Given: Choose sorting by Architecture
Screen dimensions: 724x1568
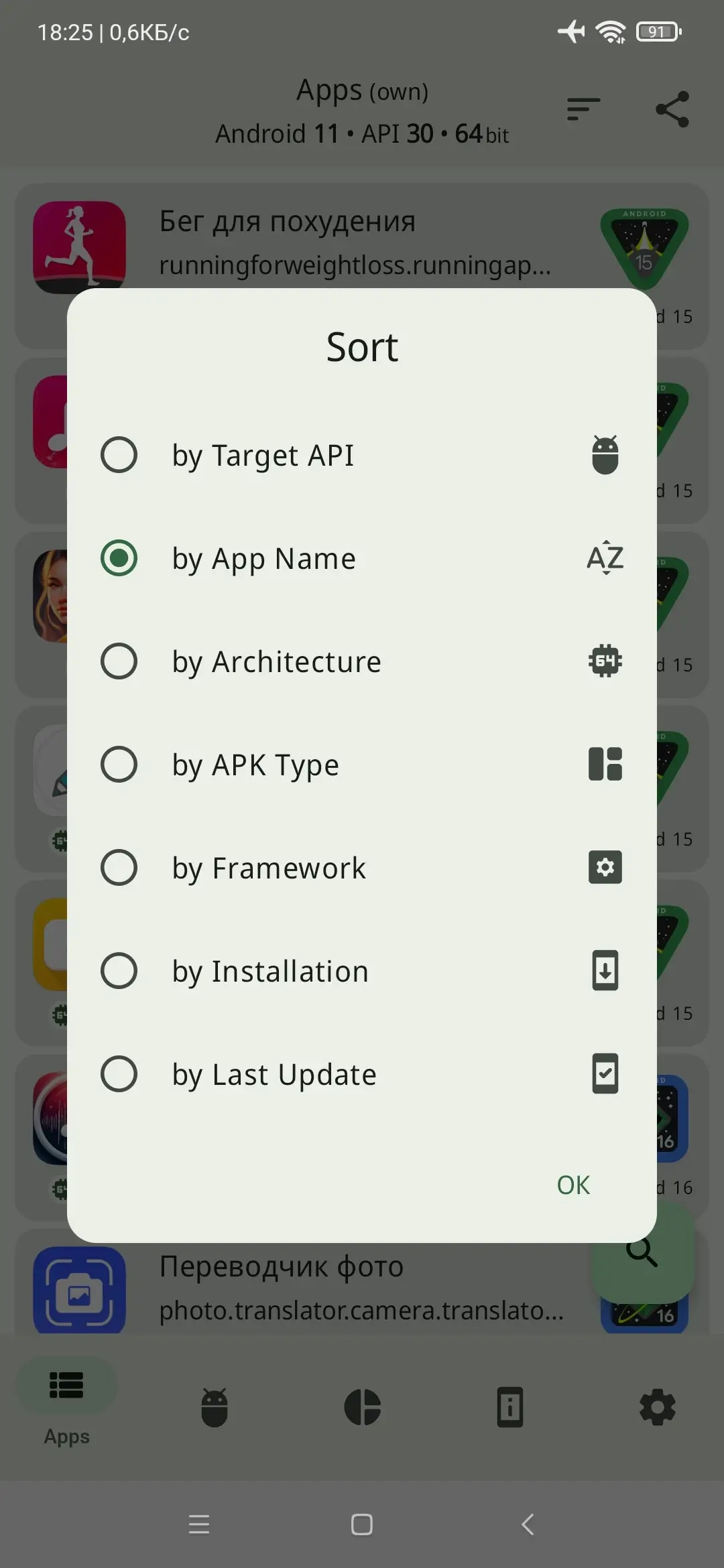Looking at the screenshot, I should [361, 661].
